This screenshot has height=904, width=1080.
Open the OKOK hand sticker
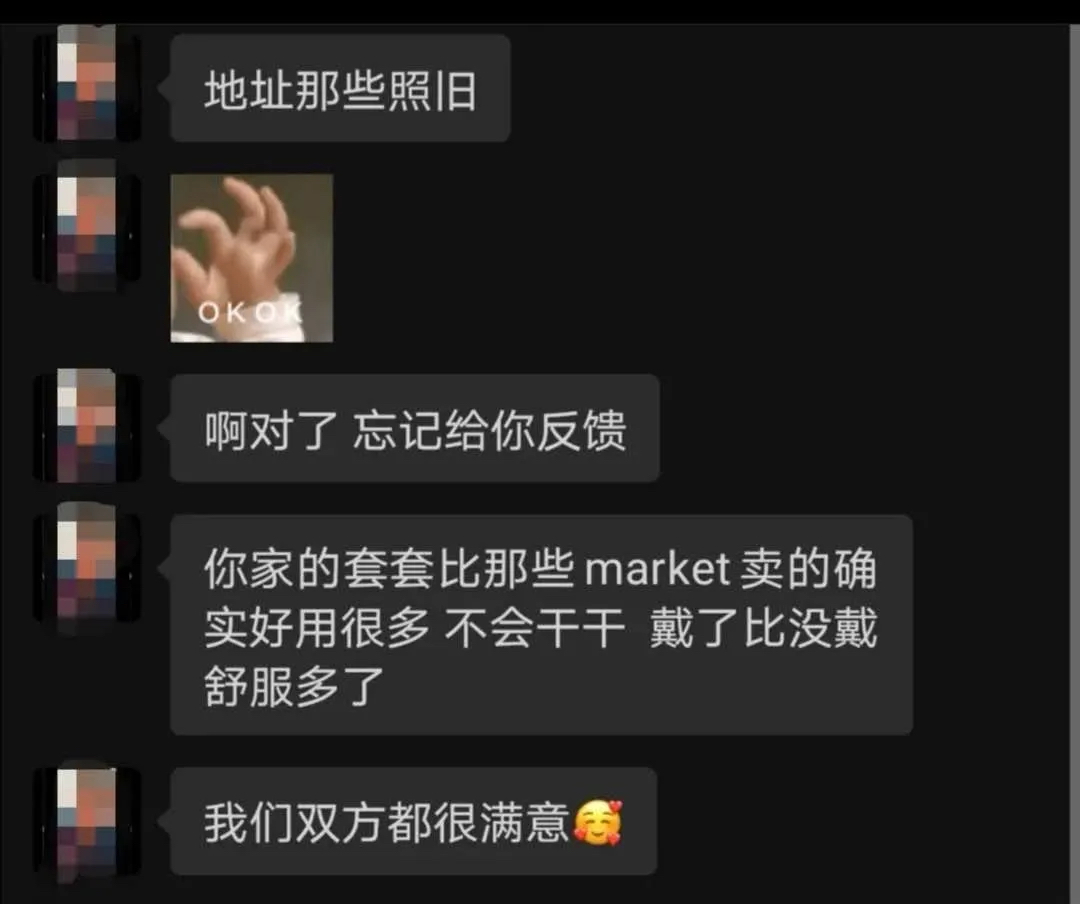coord(251,258)
